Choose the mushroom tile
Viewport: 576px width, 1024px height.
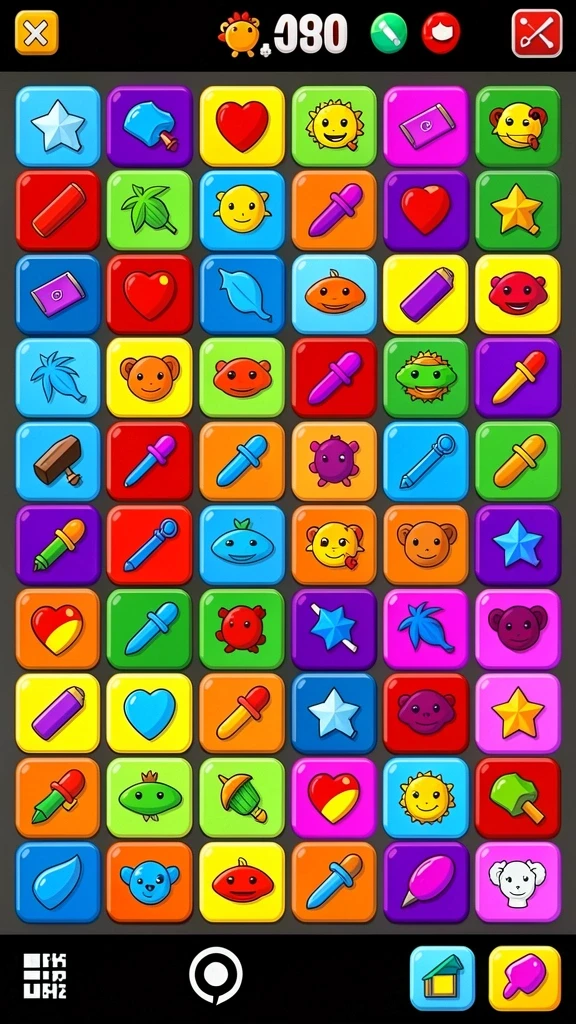(242, 797)
